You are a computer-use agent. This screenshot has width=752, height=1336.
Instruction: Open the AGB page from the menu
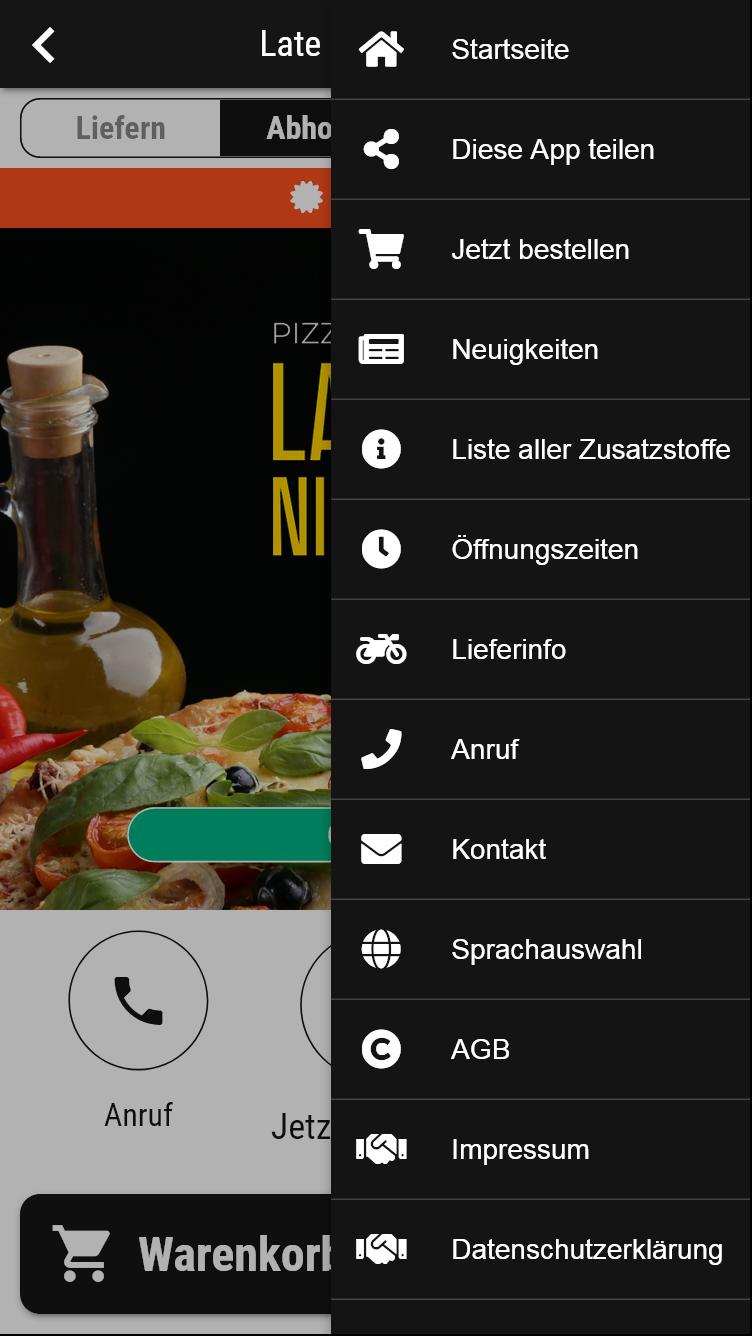(480, 1049)
